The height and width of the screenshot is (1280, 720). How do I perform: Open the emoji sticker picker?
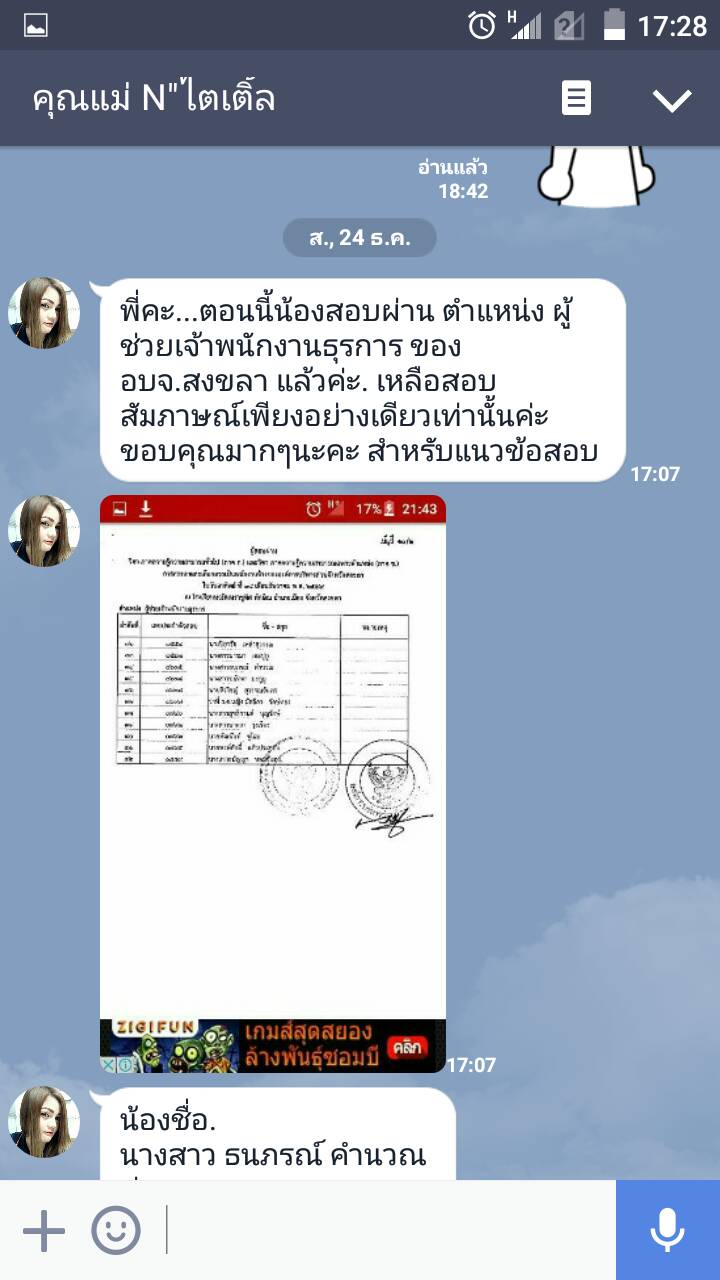pyautogui.click(x=116, y=1230)
